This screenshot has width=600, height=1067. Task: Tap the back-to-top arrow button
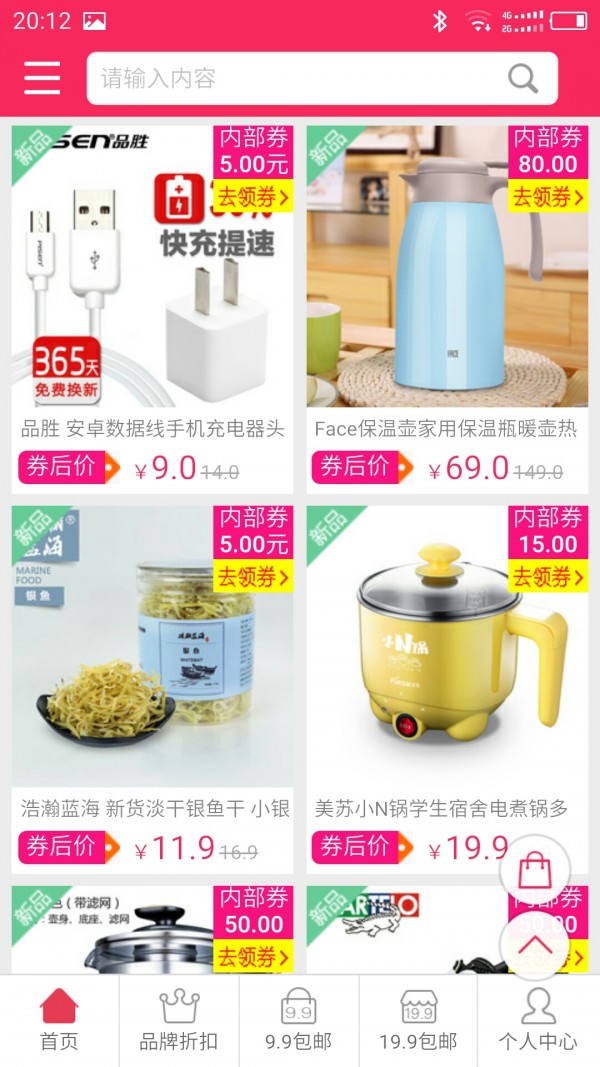[535, 946]
